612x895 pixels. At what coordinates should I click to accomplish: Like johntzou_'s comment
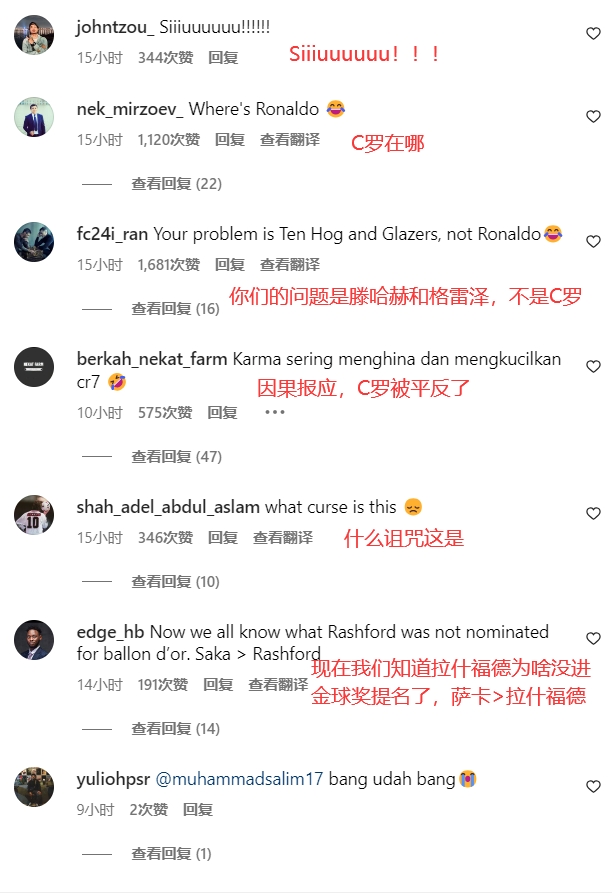(x=593, y=34)
